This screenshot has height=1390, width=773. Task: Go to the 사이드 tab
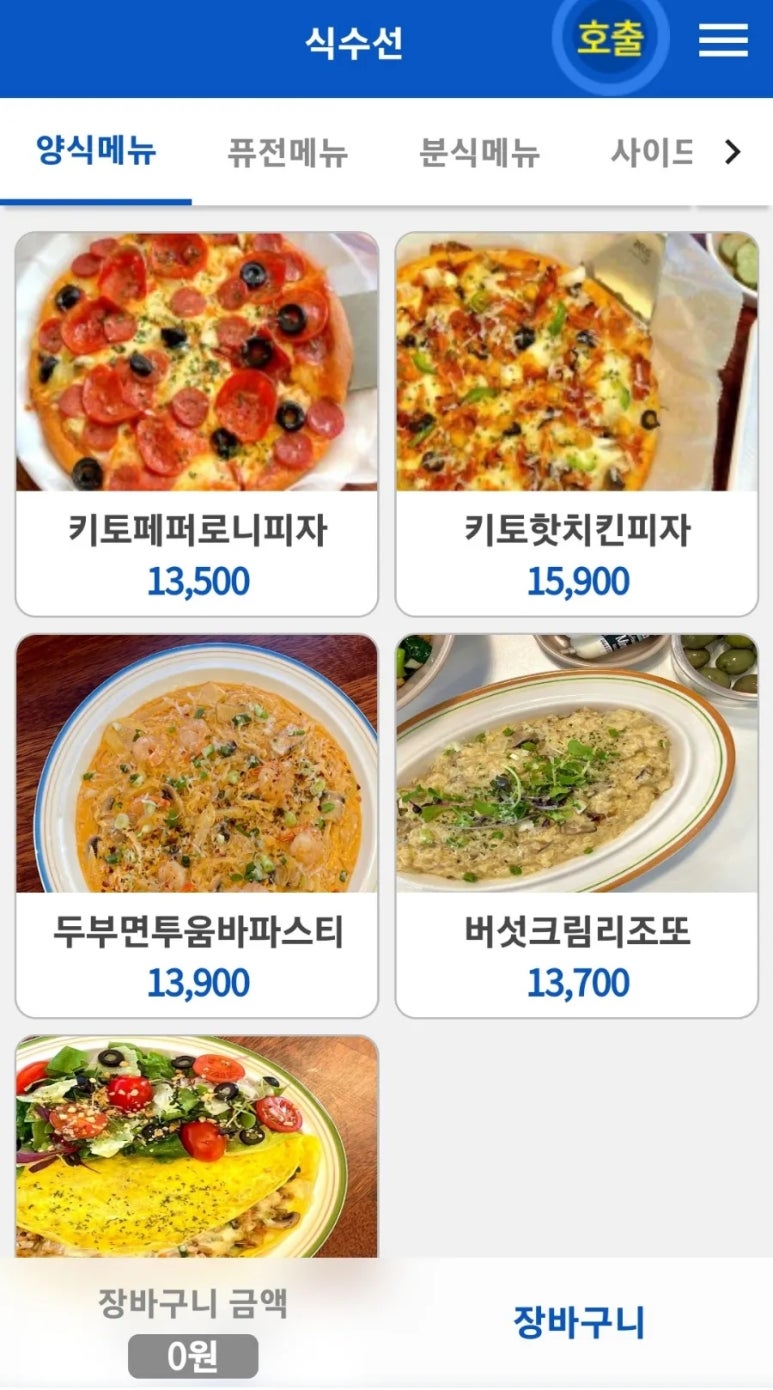652,153
